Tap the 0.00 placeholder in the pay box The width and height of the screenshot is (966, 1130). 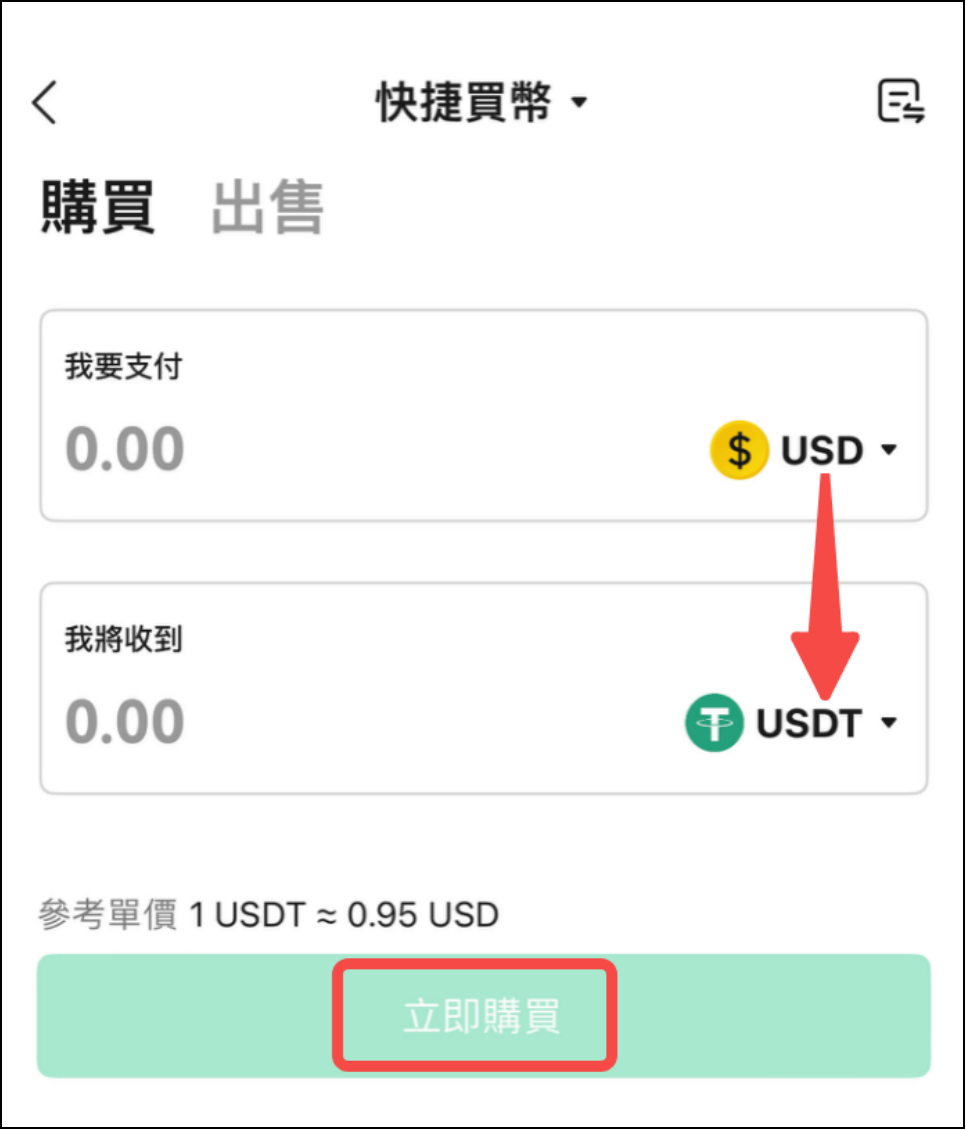[125, 448]
